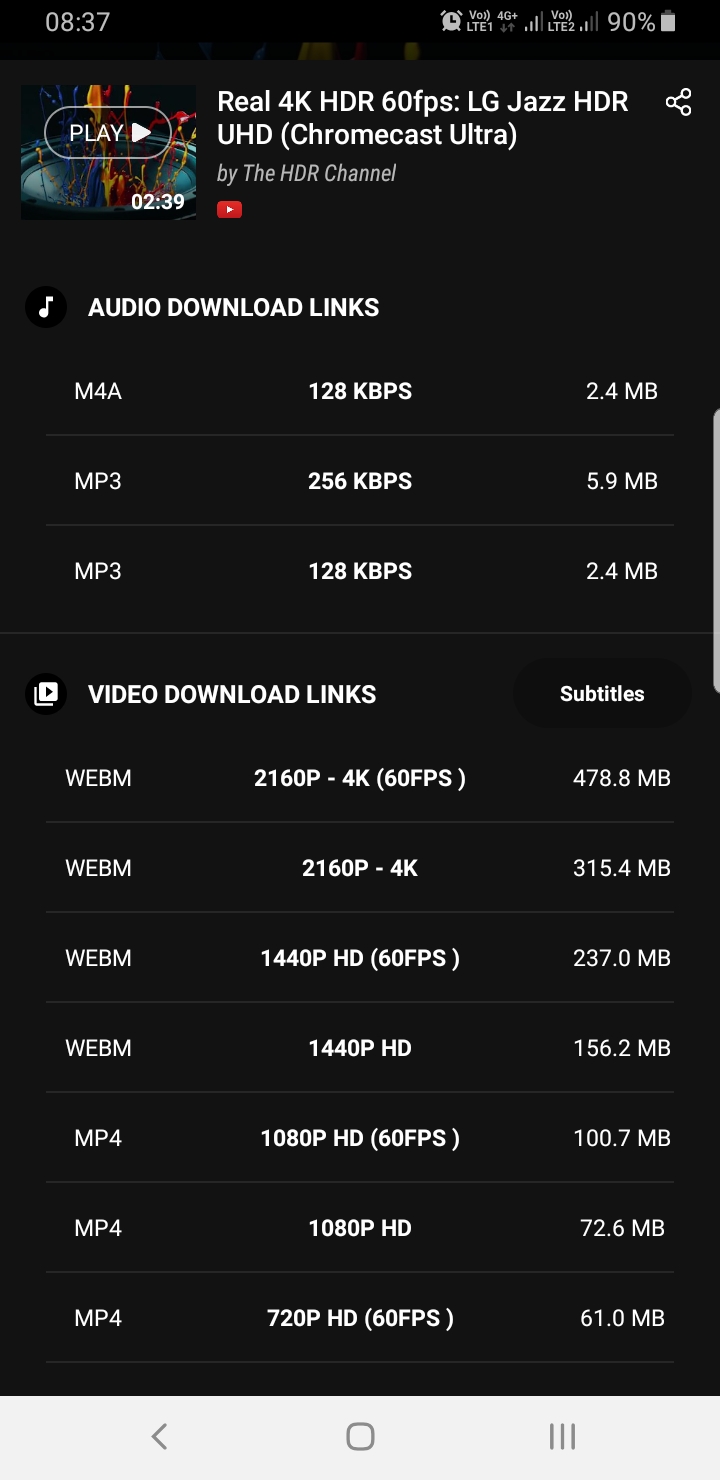Download M4A 128 KBPS audio
The image size is (720, 1480).
coord(360,391)
